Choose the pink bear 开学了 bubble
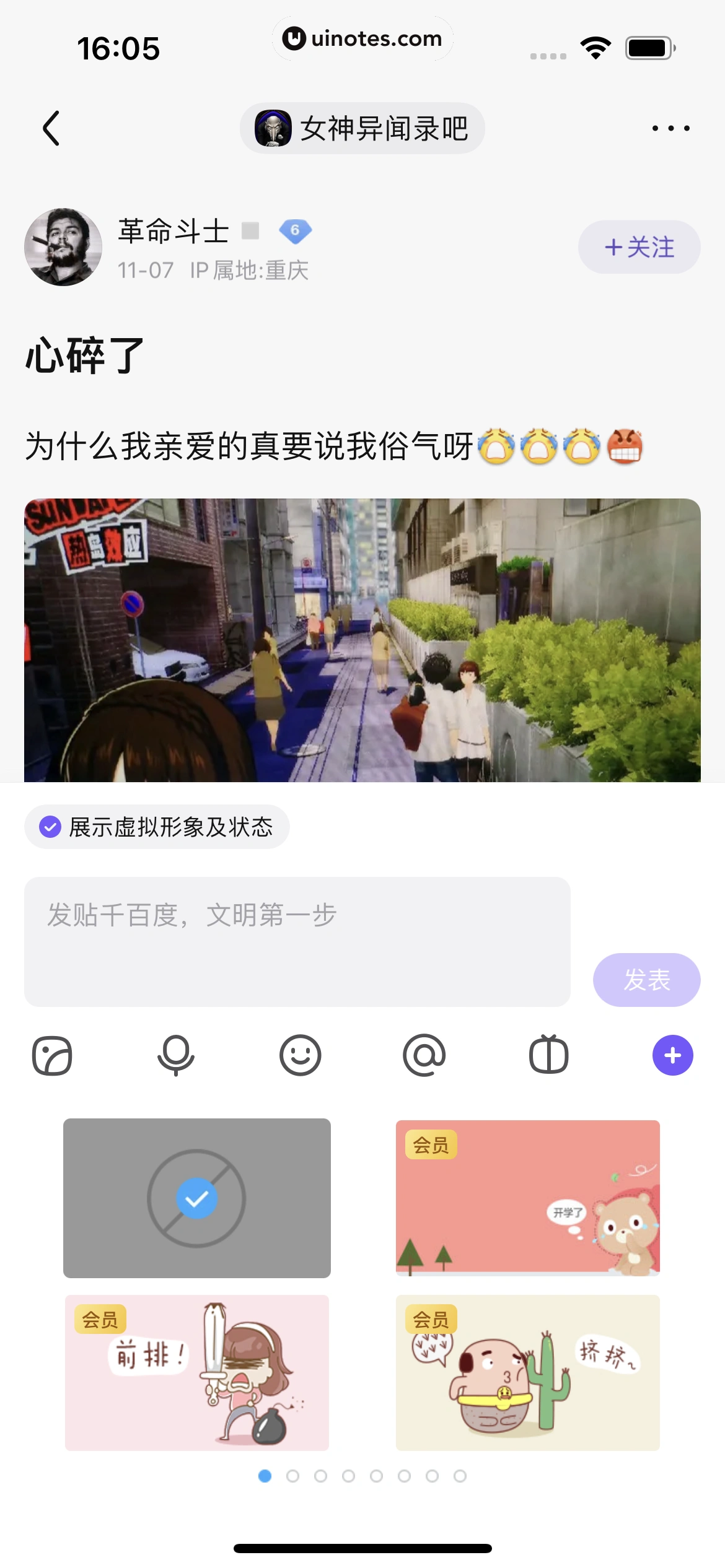Viewport: 725px width, 1568px height. (x=527, y=1198)
